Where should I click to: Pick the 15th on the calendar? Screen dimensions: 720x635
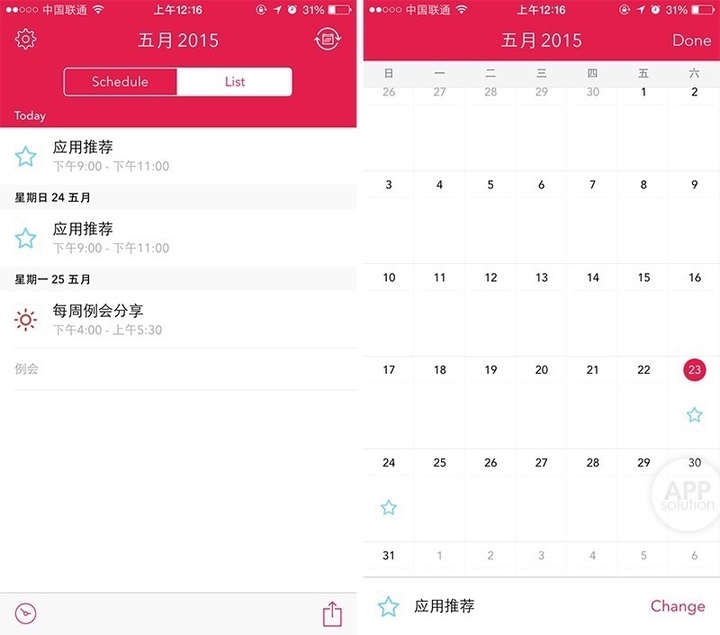click(643, 278)
